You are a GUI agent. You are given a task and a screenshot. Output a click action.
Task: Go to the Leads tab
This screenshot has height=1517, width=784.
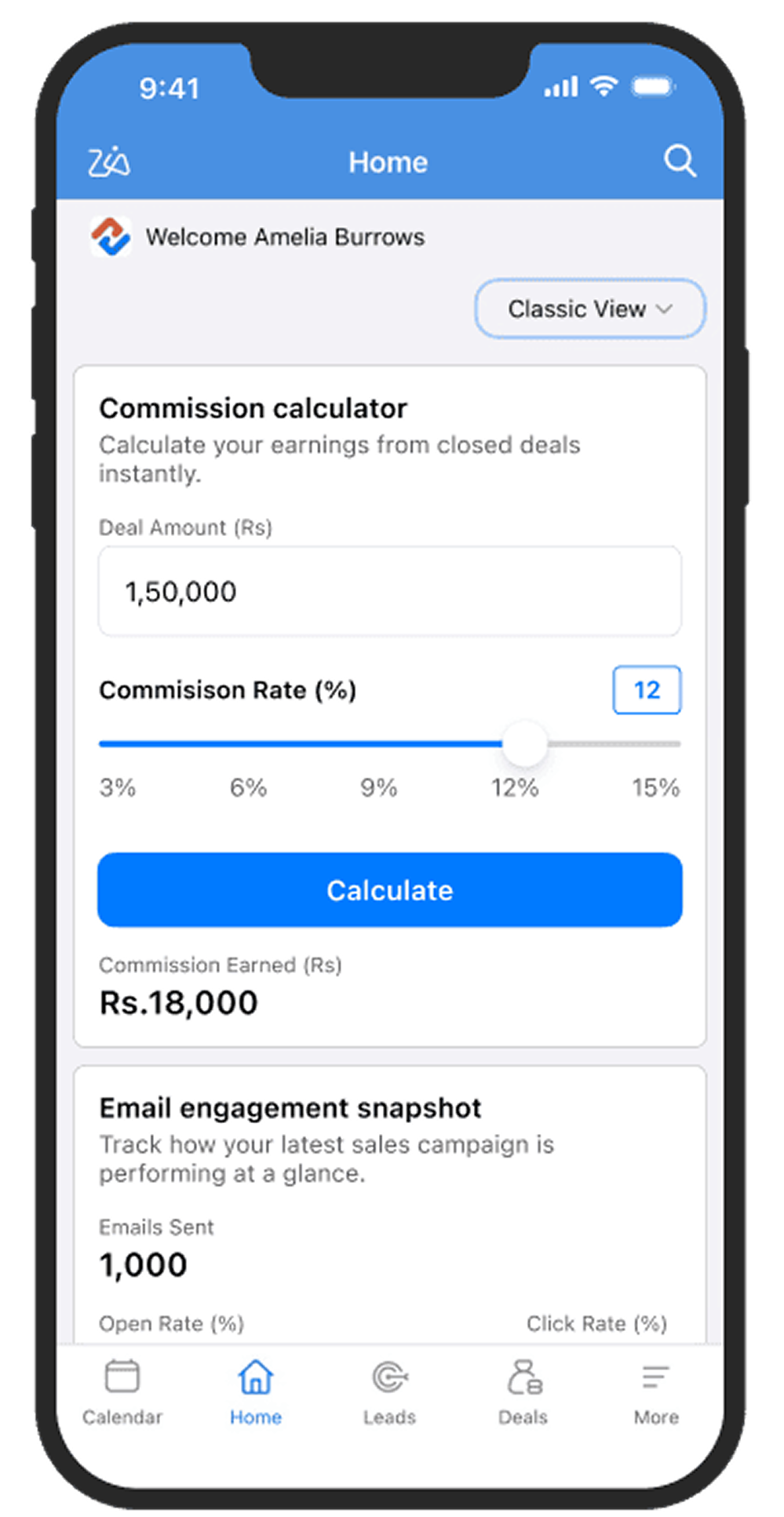[389, 1392]
